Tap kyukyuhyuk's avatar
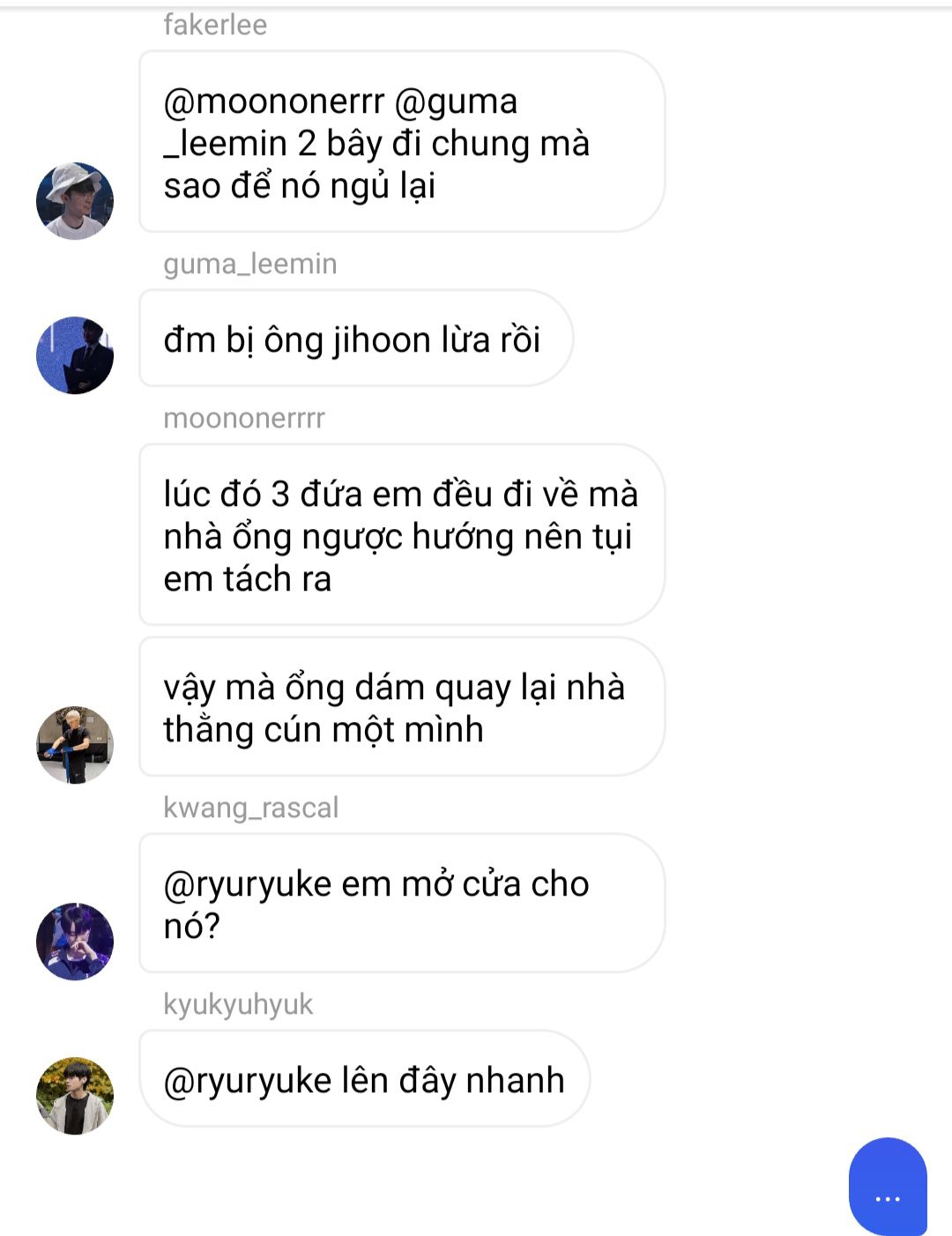Viewport: 952px width, 1236px height. click(75, 1096)
